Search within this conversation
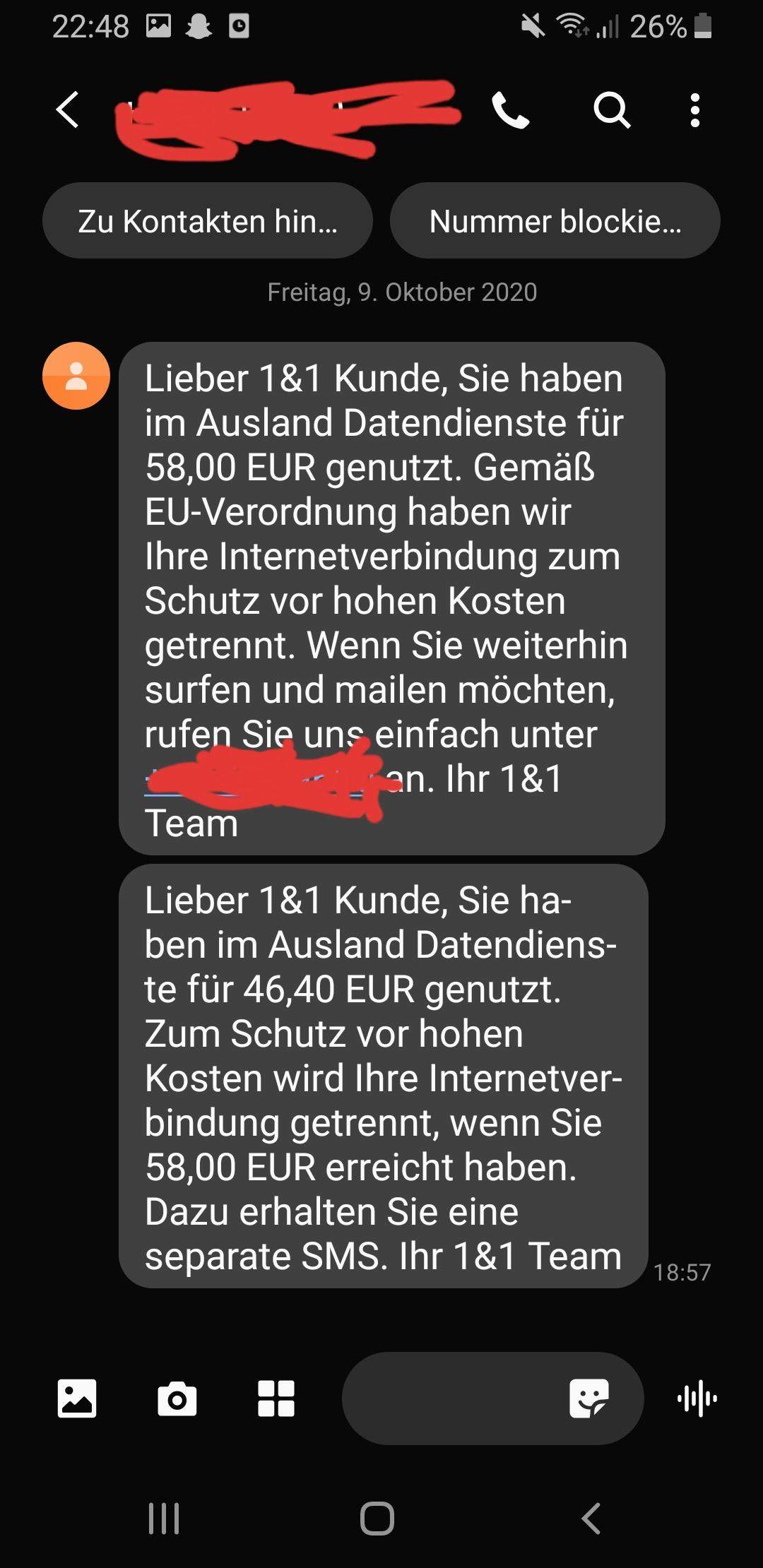The height and width of the screenshot is (1568, 763). pos(611,110)
